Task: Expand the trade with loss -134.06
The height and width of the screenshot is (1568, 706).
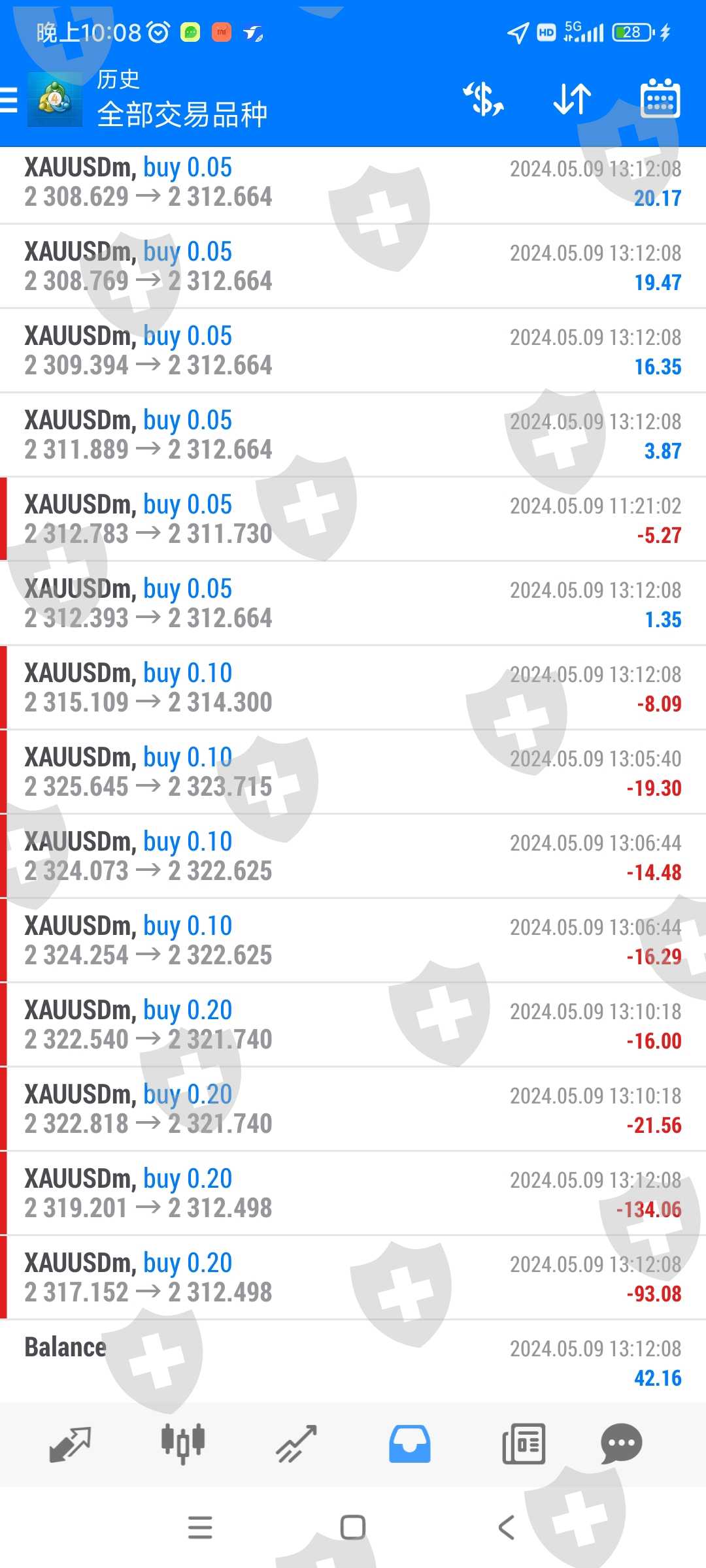Action: click(x=353, y=1194)
